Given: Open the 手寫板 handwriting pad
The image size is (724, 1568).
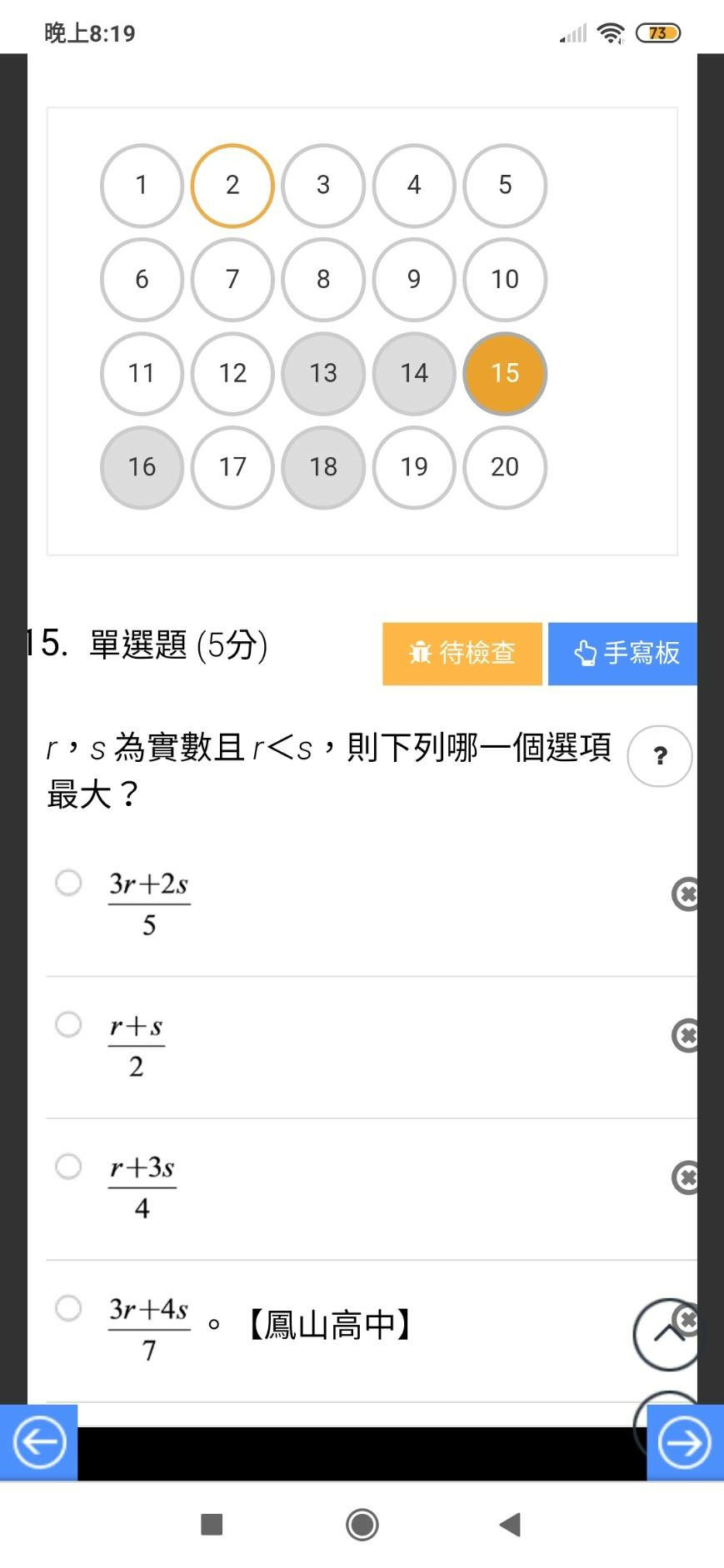Looking at the screenshot, I should pyautogui.click(x=622, y=654).
